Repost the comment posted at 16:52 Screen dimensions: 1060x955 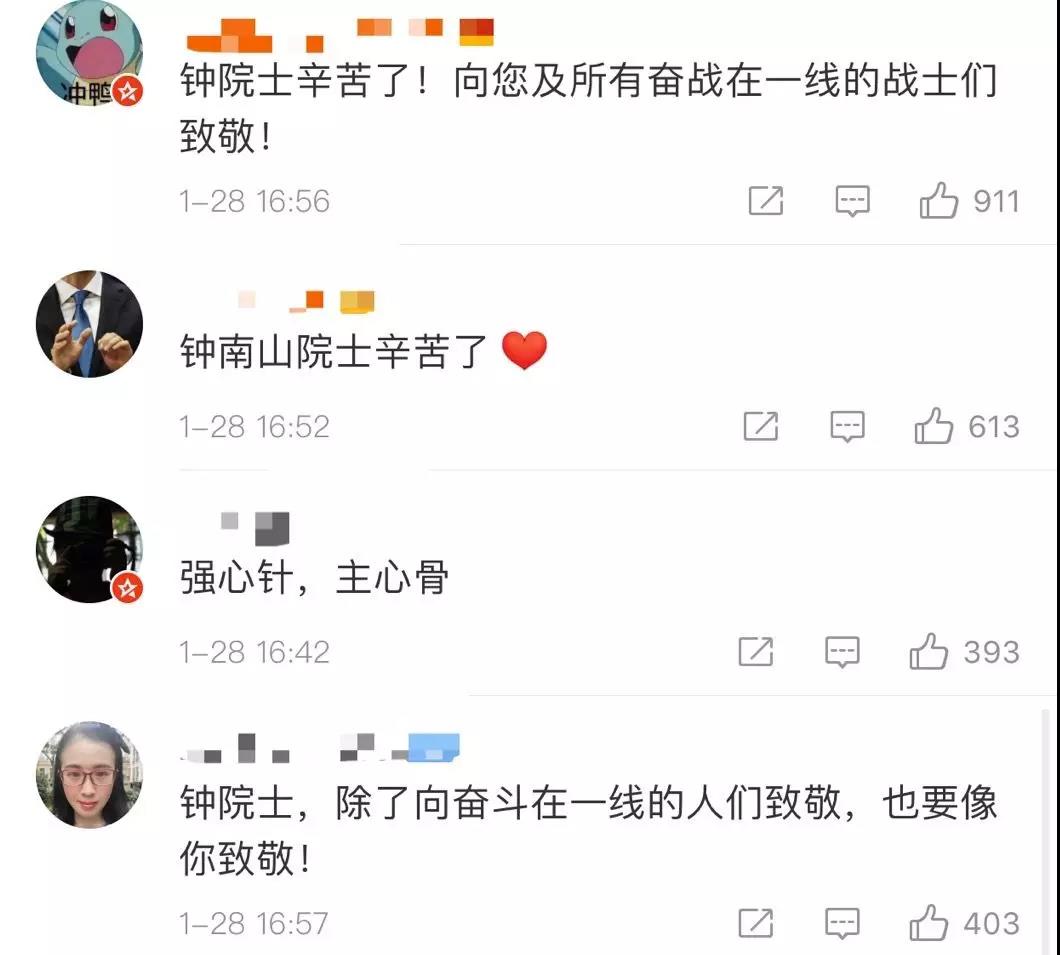coord(761,427)
